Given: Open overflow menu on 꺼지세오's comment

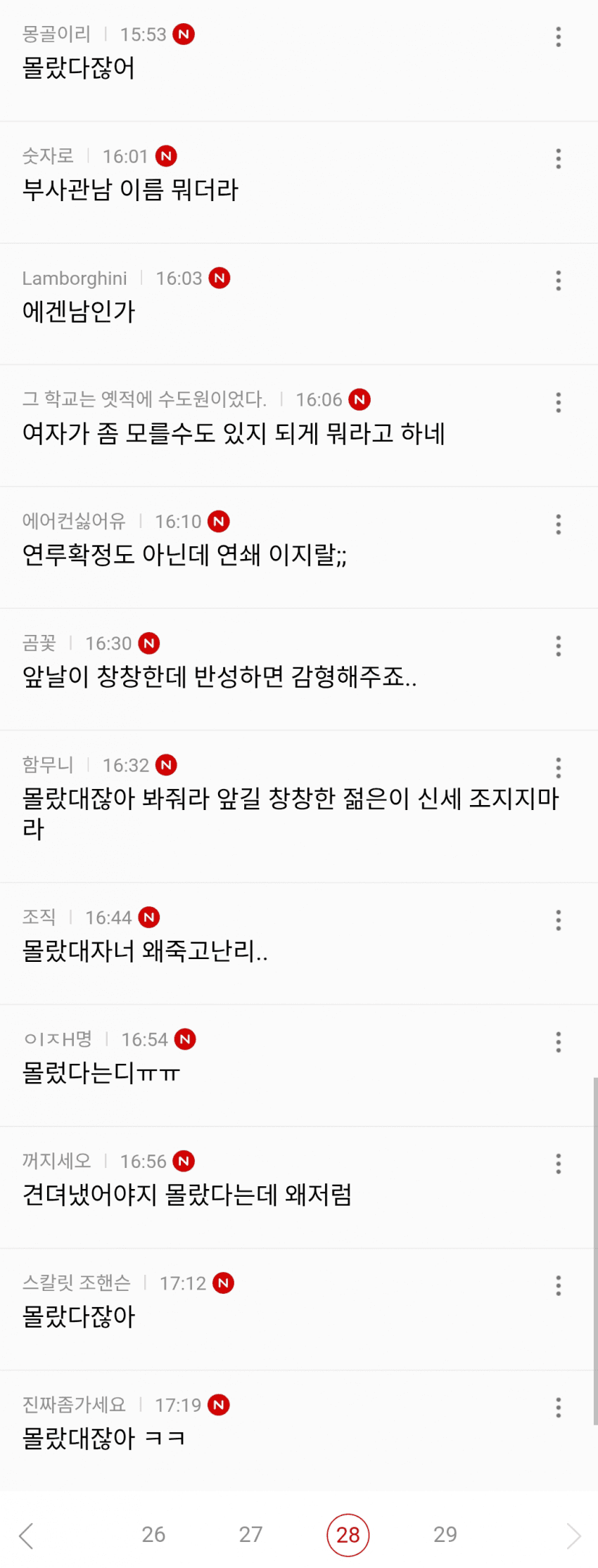Looking at the screenshot, I should [x=558, y=1163].
